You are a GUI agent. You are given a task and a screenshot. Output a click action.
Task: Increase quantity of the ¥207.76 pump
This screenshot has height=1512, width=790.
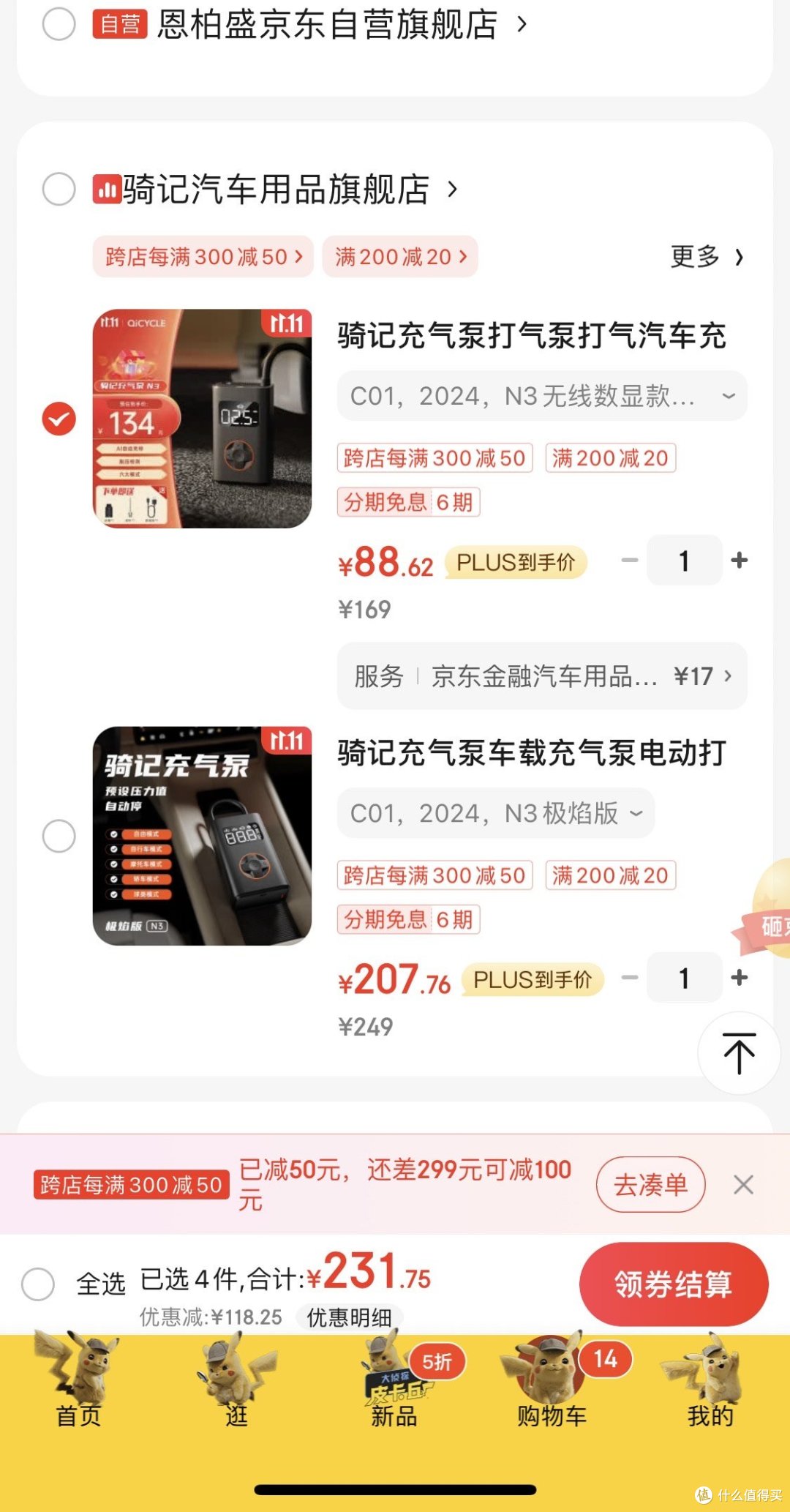[740, 978]
